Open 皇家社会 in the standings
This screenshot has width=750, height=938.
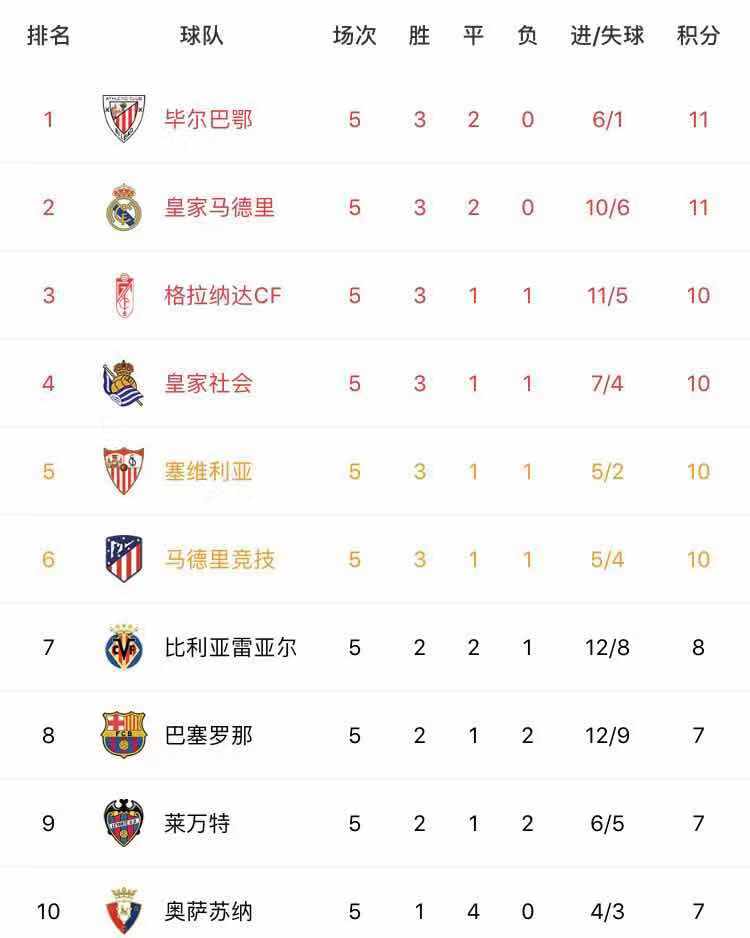pos(208,384)
